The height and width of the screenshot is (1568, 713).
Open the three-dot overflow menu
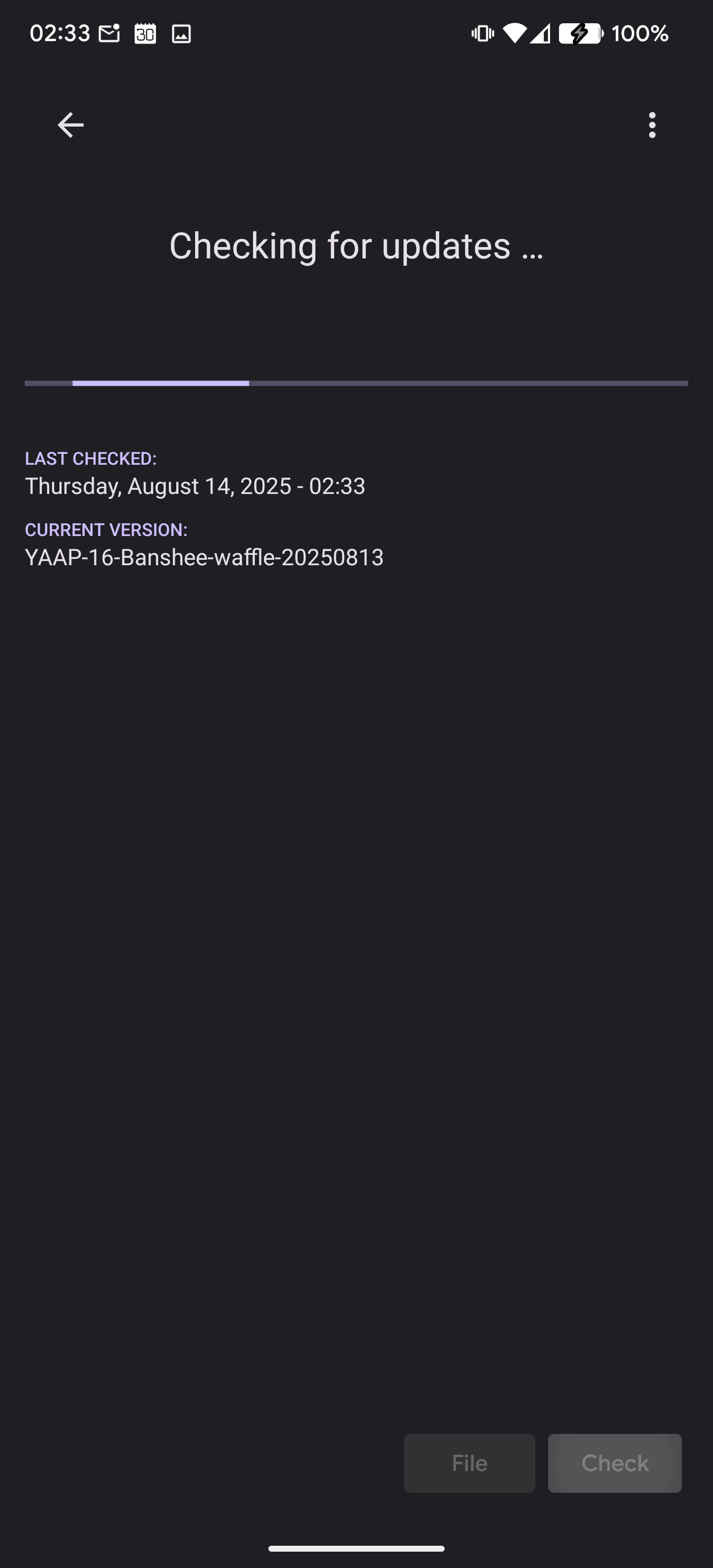pos(652,125)
